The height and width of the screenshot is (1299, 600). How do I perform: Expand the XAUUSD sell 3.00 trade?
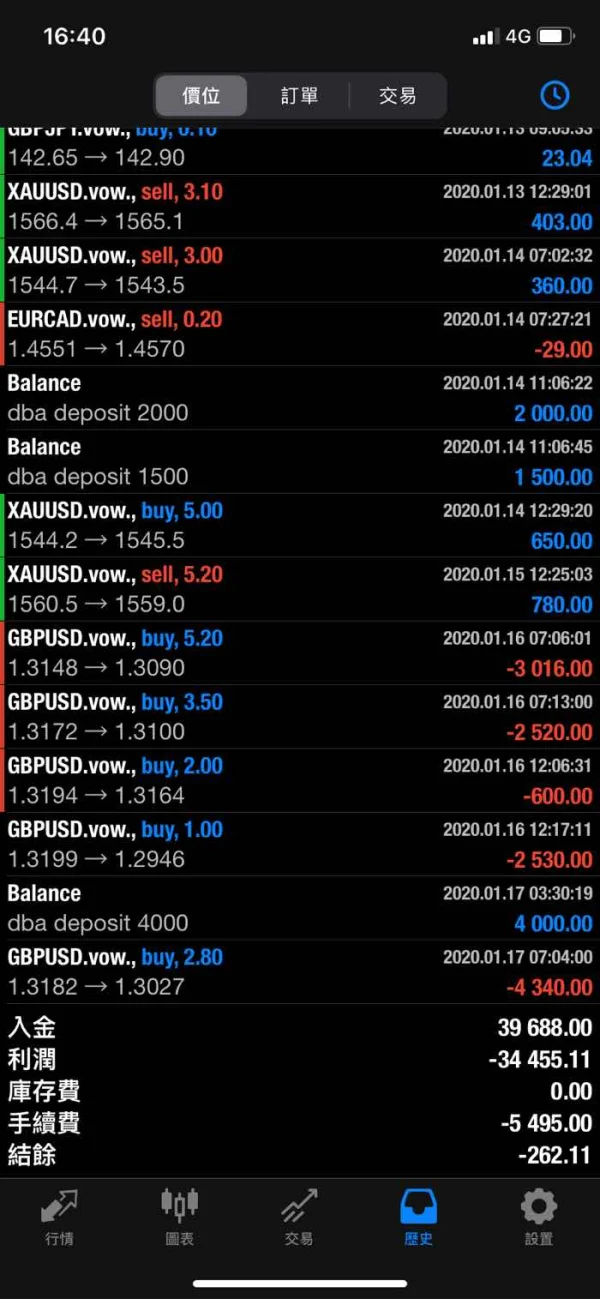pyautogui.click(x=300, y=270)
